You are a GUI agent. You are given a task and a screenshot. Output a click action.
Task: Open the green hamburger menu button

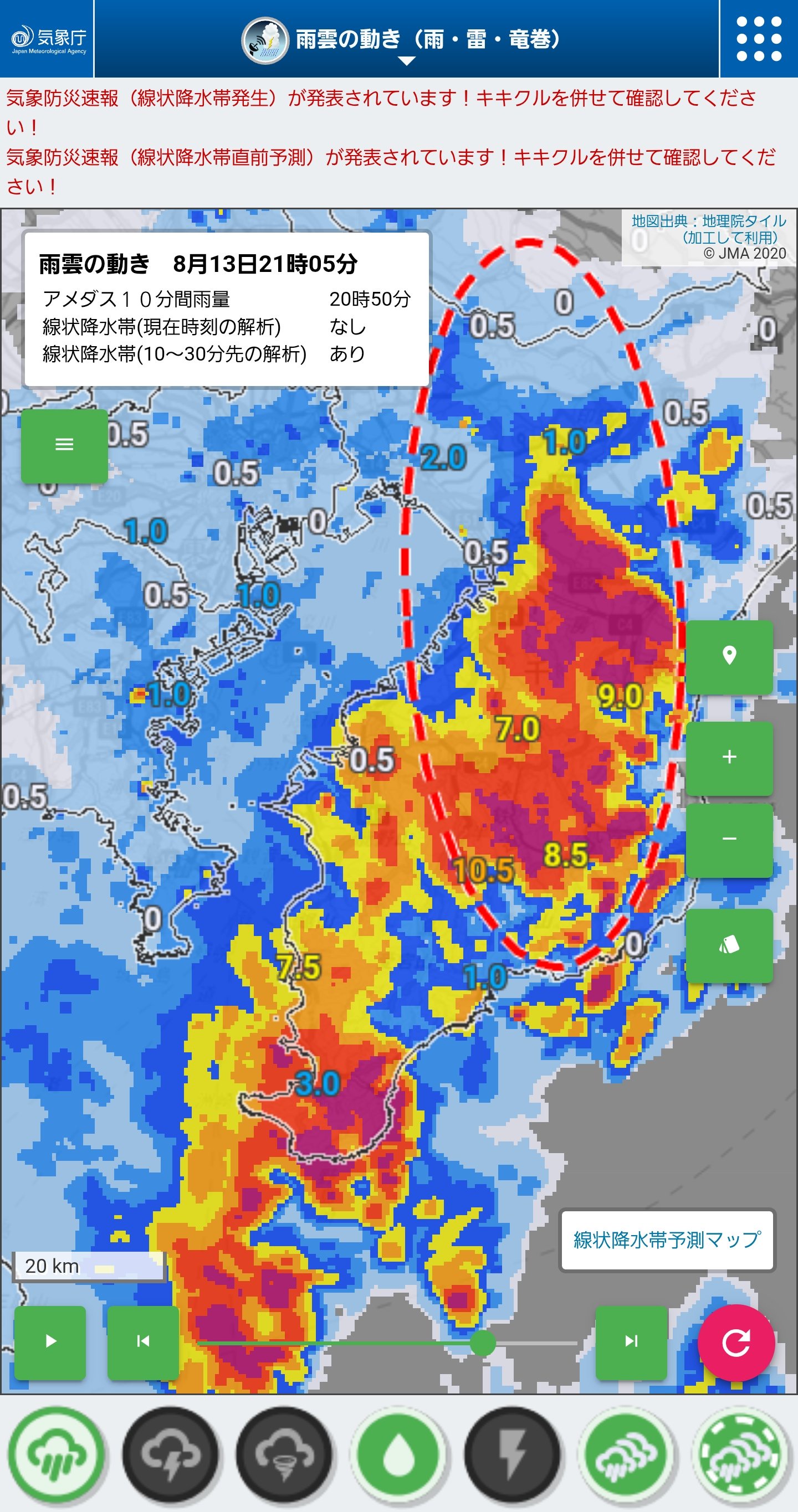[x=65, y=445]
